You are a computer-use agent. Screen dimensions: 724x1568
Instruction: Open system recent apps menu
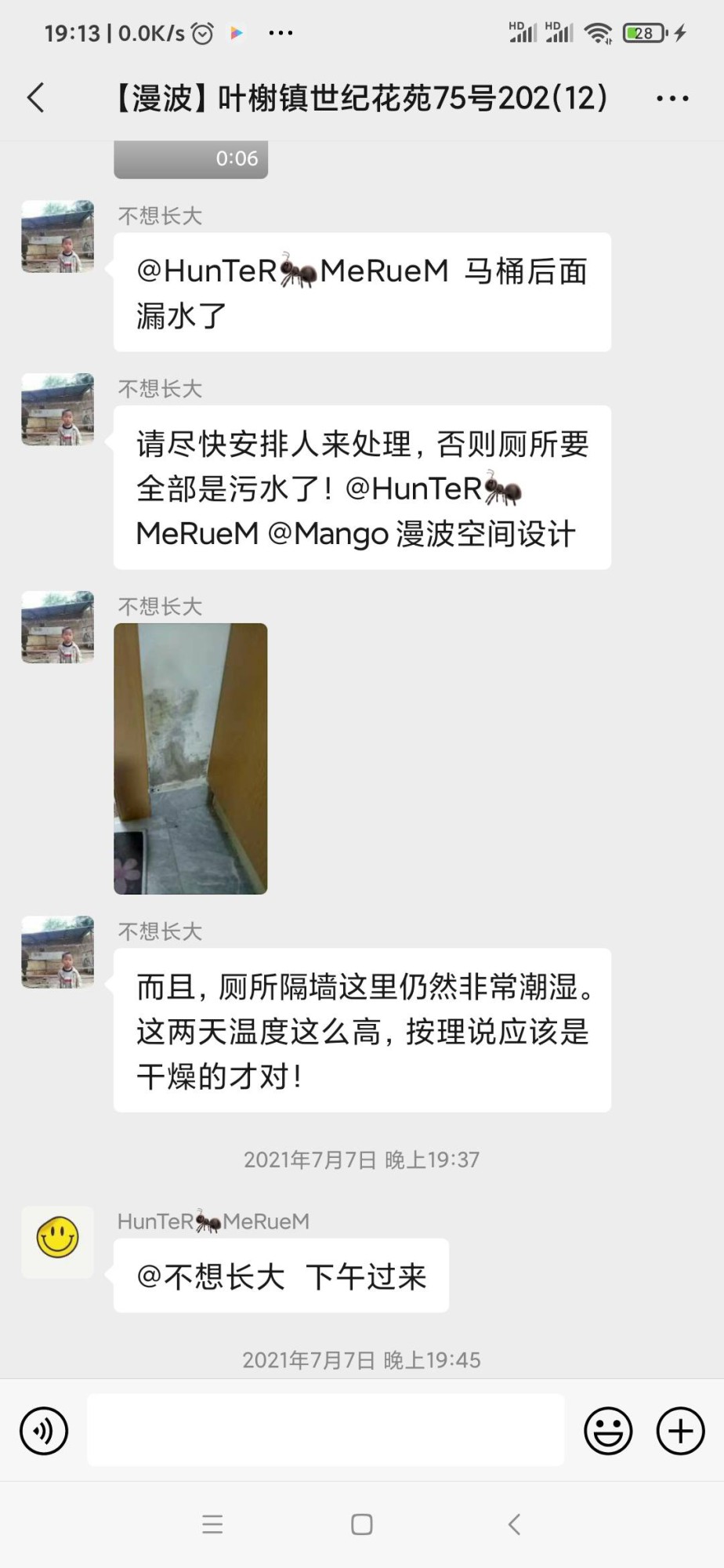click(212, 1524)
